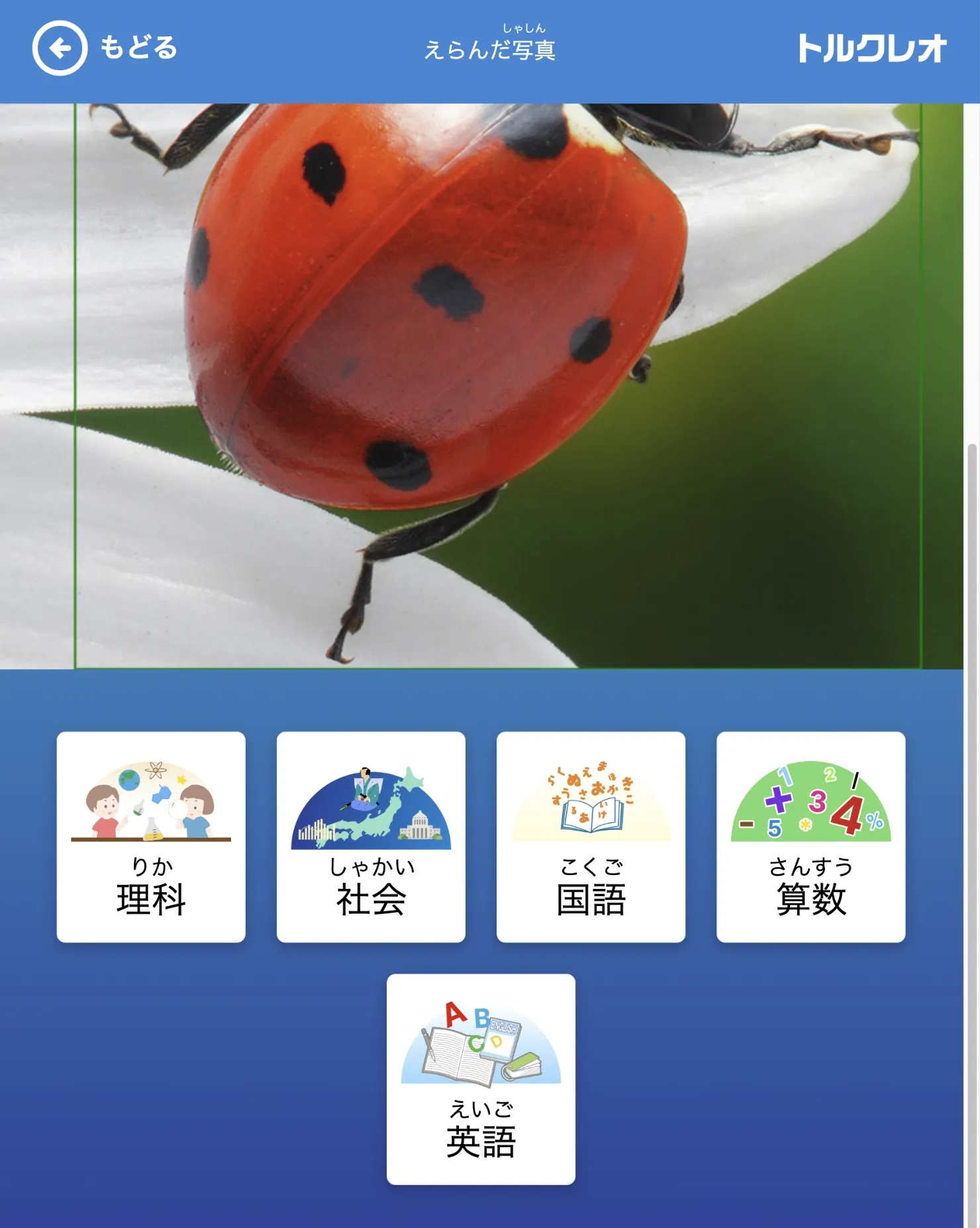Screen dimensions: 980x1228
Task: Select the 理科 science subject card
Action: [x=151, y=837]
